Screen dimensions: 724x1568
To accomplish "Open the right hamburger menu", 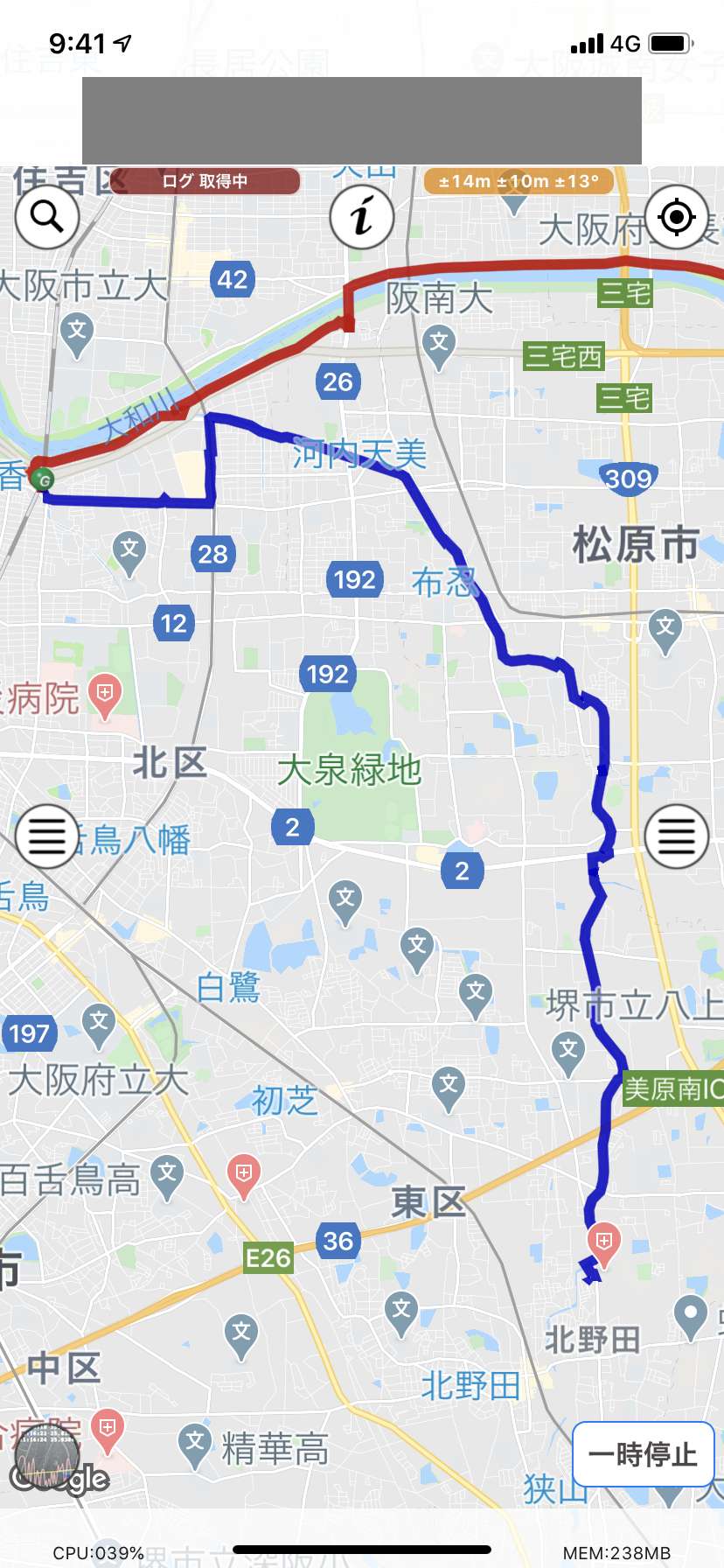I will pyautogui.click(x=677, y=836).
